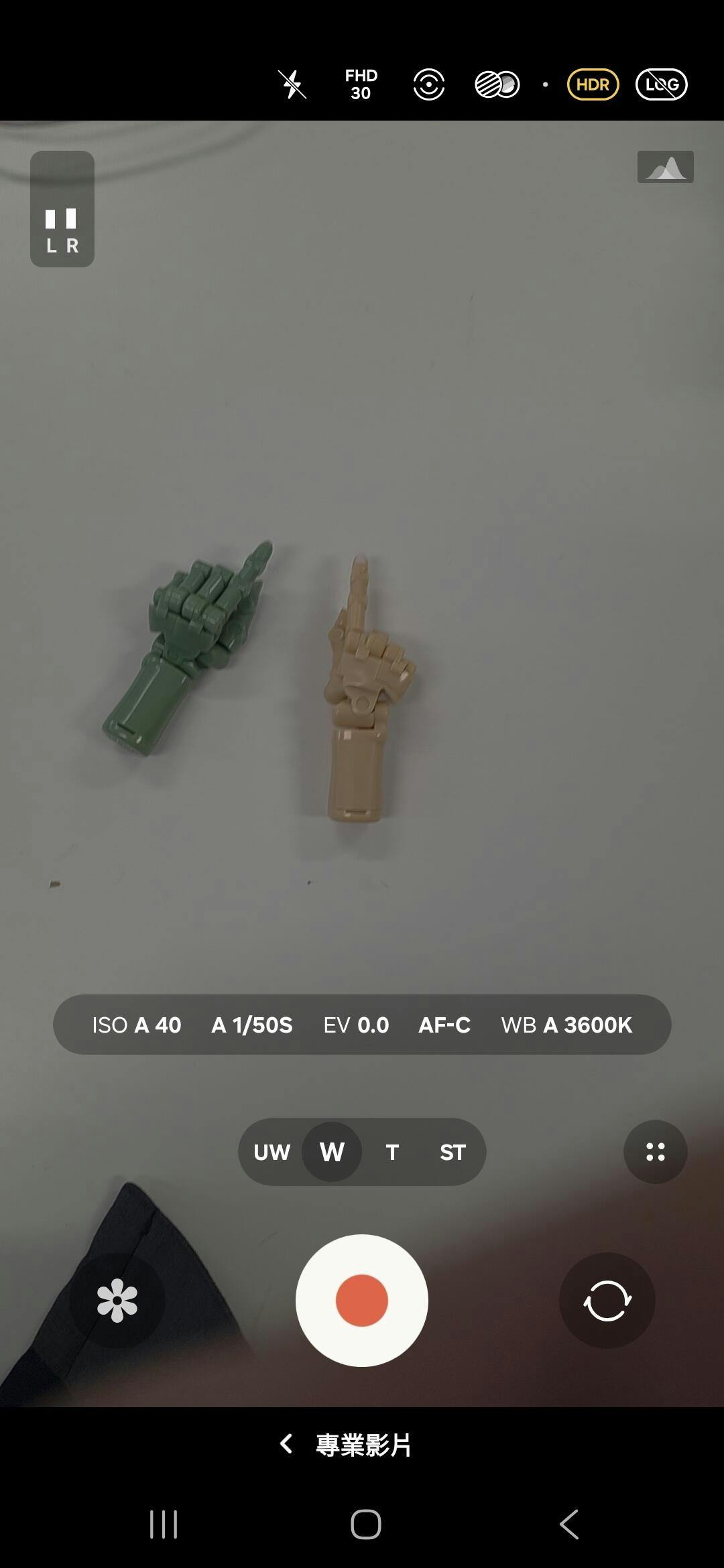Set the WB A 3600K white balance
The height and width of the screenshot is (1568, 724).
[x=566, y=1025]
